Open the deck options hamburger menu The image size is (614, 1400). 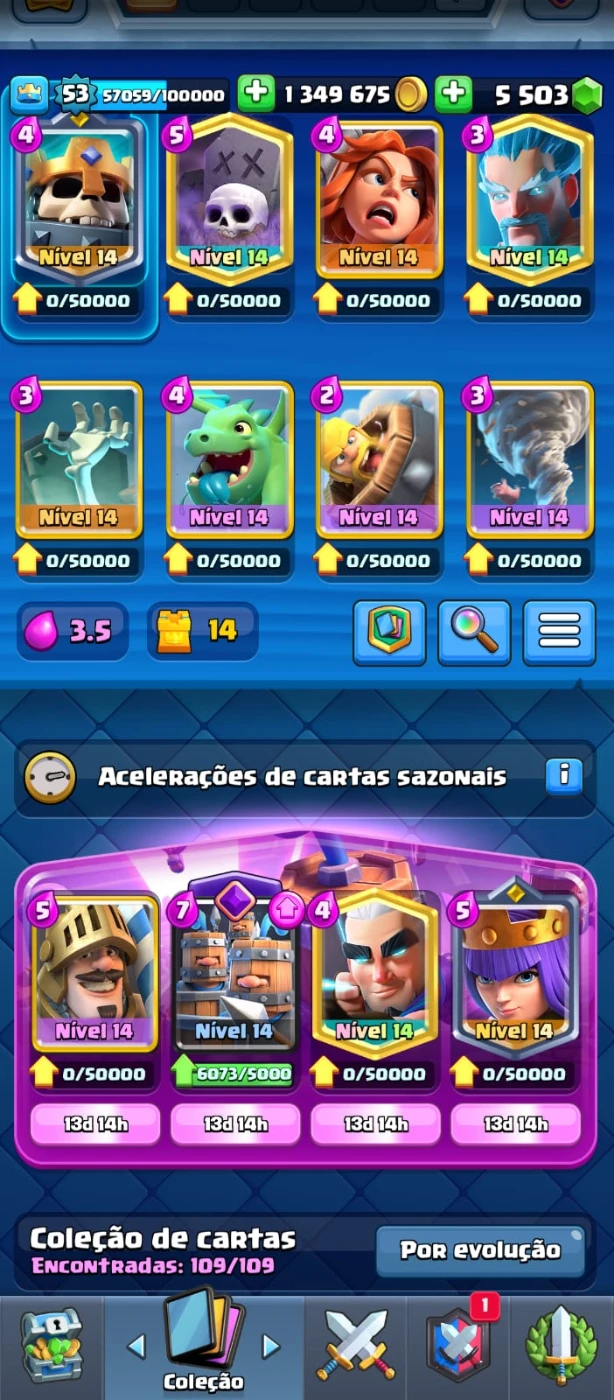coord(559,632)
